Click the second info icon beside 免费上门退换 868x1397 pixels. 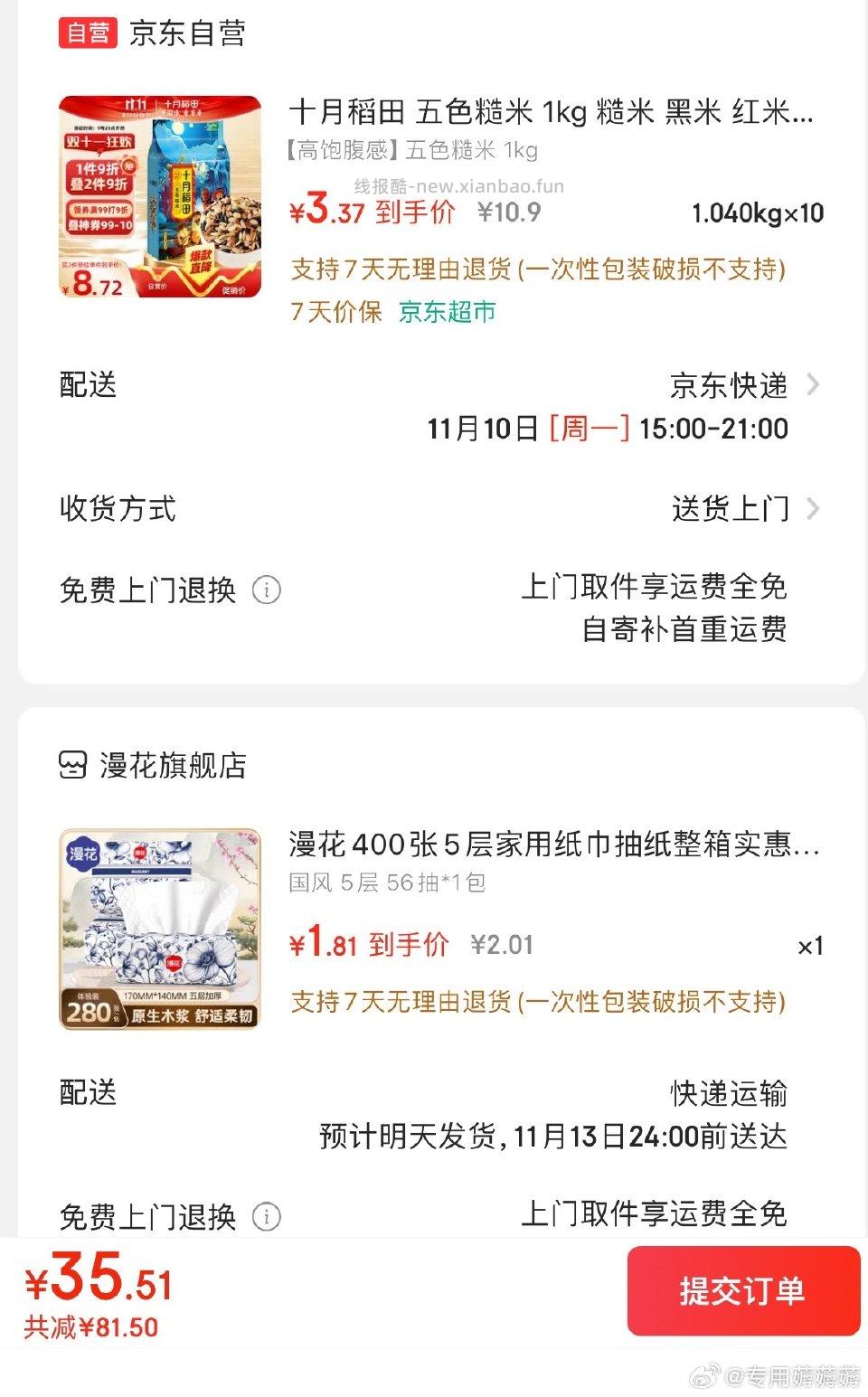[x=266, y=1218]
